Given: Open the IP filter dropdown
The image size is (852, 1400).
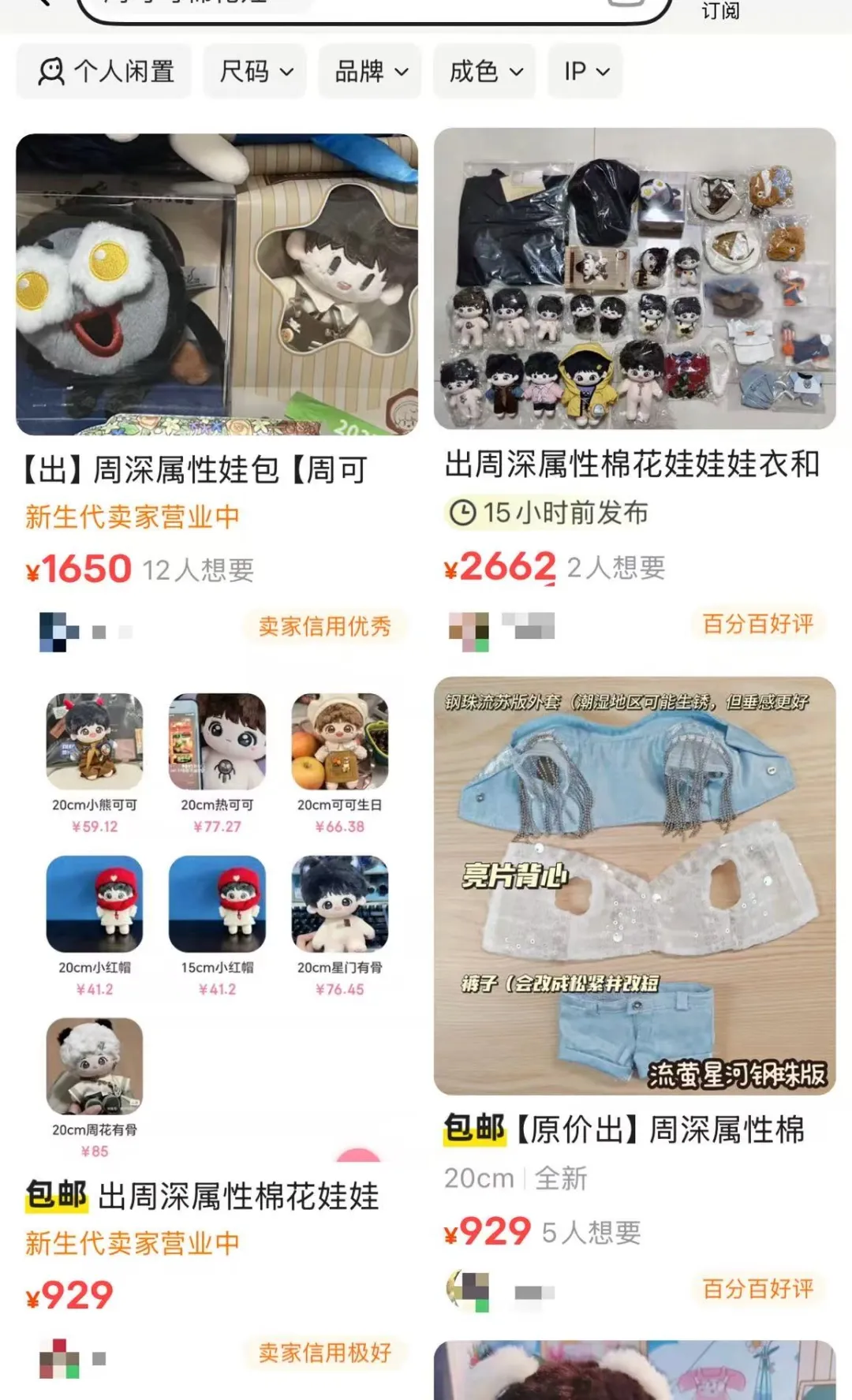Looking at the screenshot, I should click(584, 71).
